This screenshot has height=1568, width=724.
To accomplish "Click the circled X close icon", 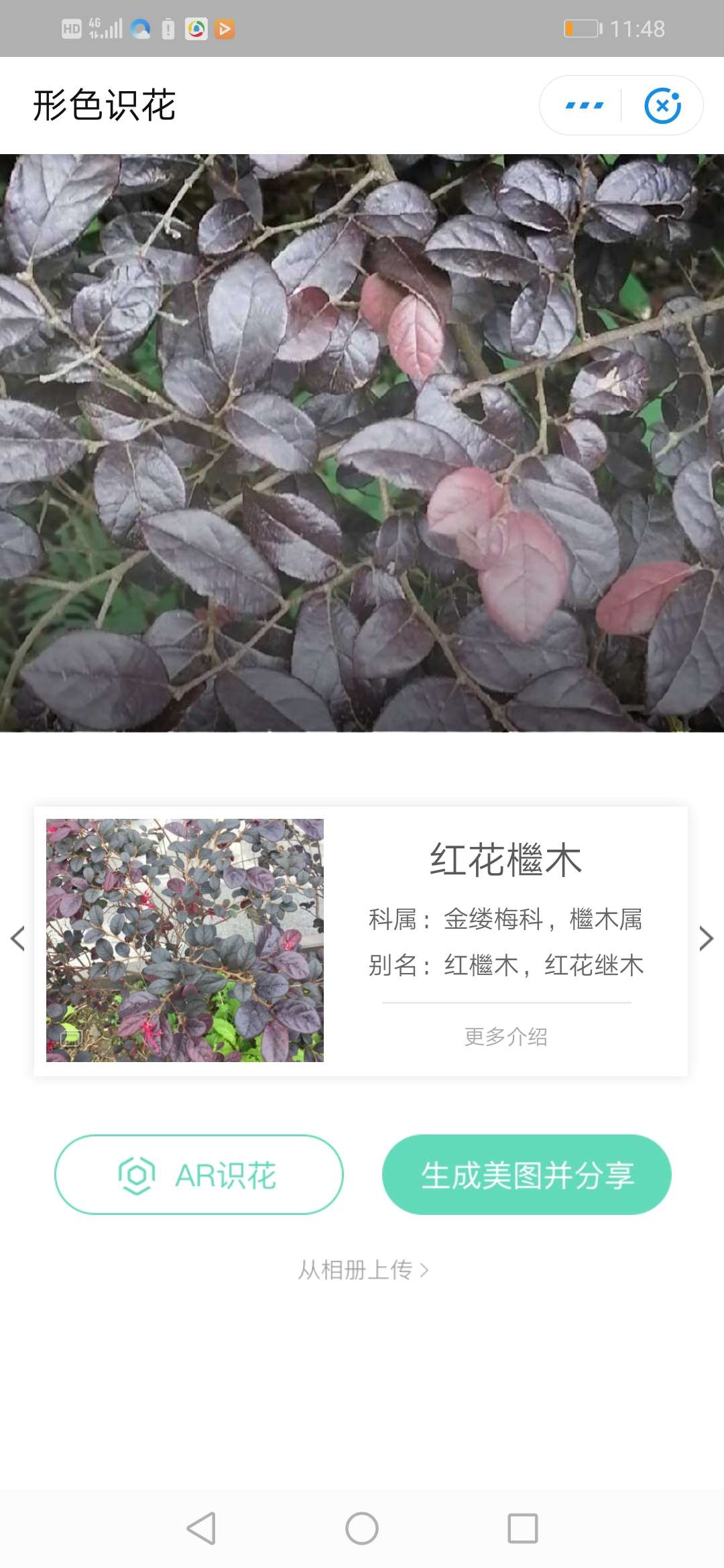I will [x=663, y=105].
